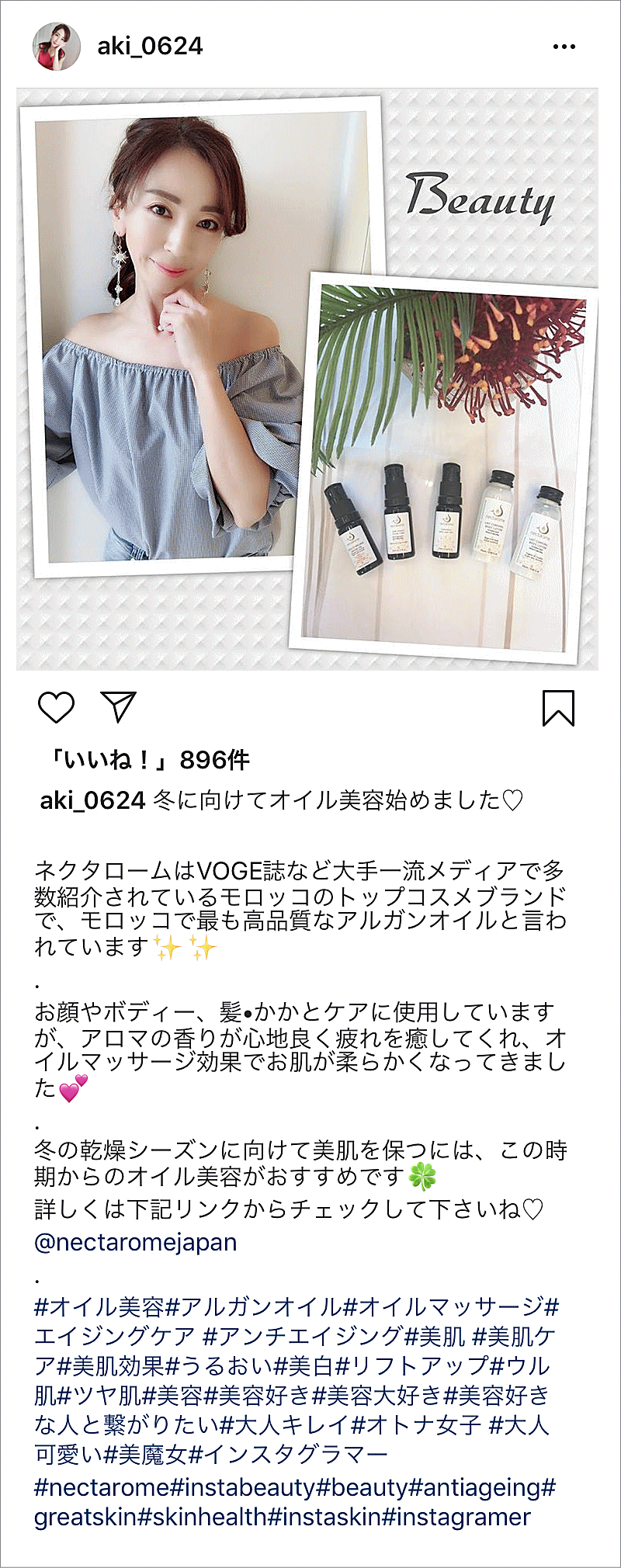This screenshot has height=1568, width=621.
Task: Tap the aki_0624 name in the caption
Action: [92, 800]
